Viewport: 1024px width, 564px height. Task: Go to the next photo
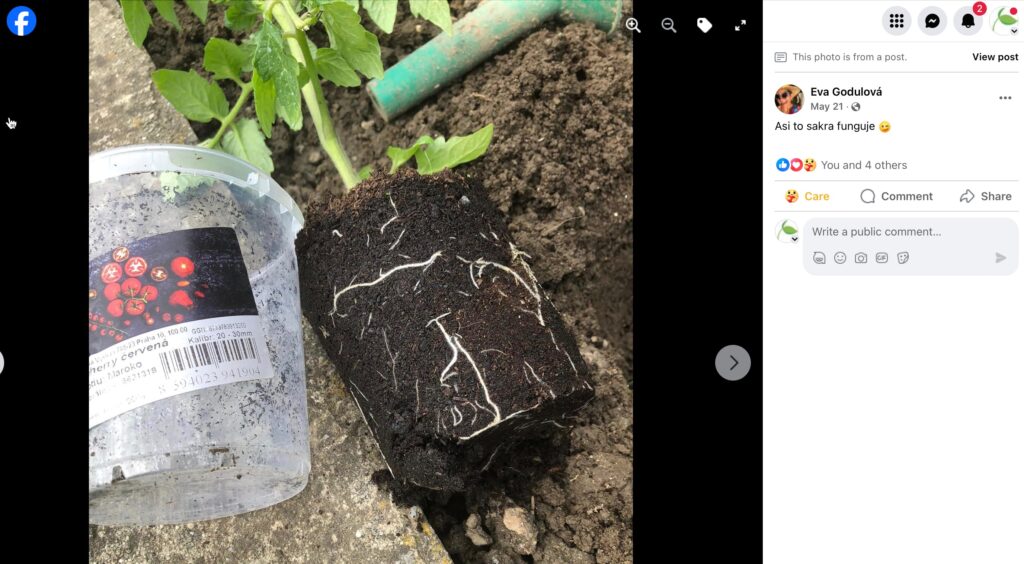tap(732, 362)
